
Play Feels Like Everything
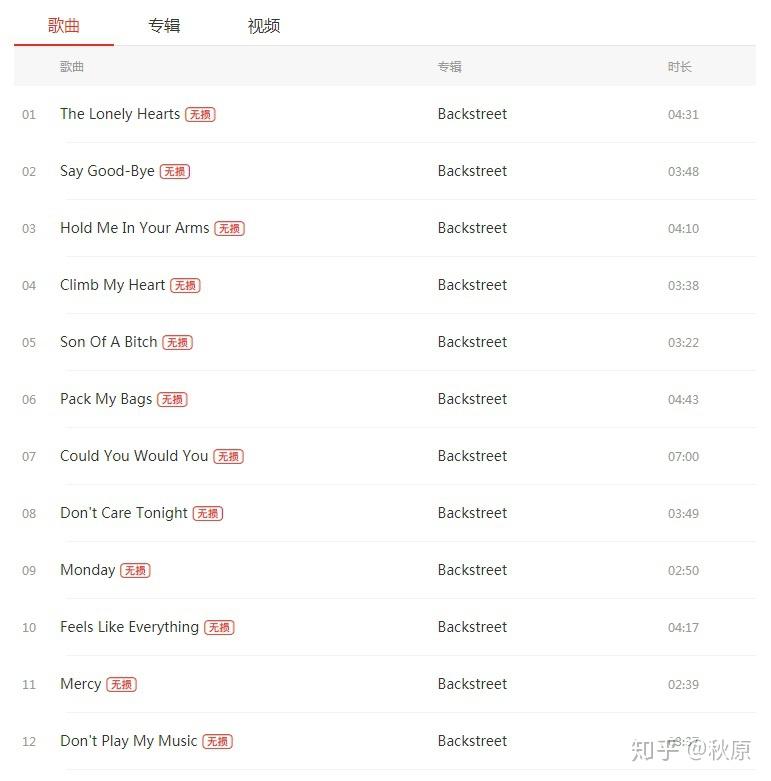[129, 627]
